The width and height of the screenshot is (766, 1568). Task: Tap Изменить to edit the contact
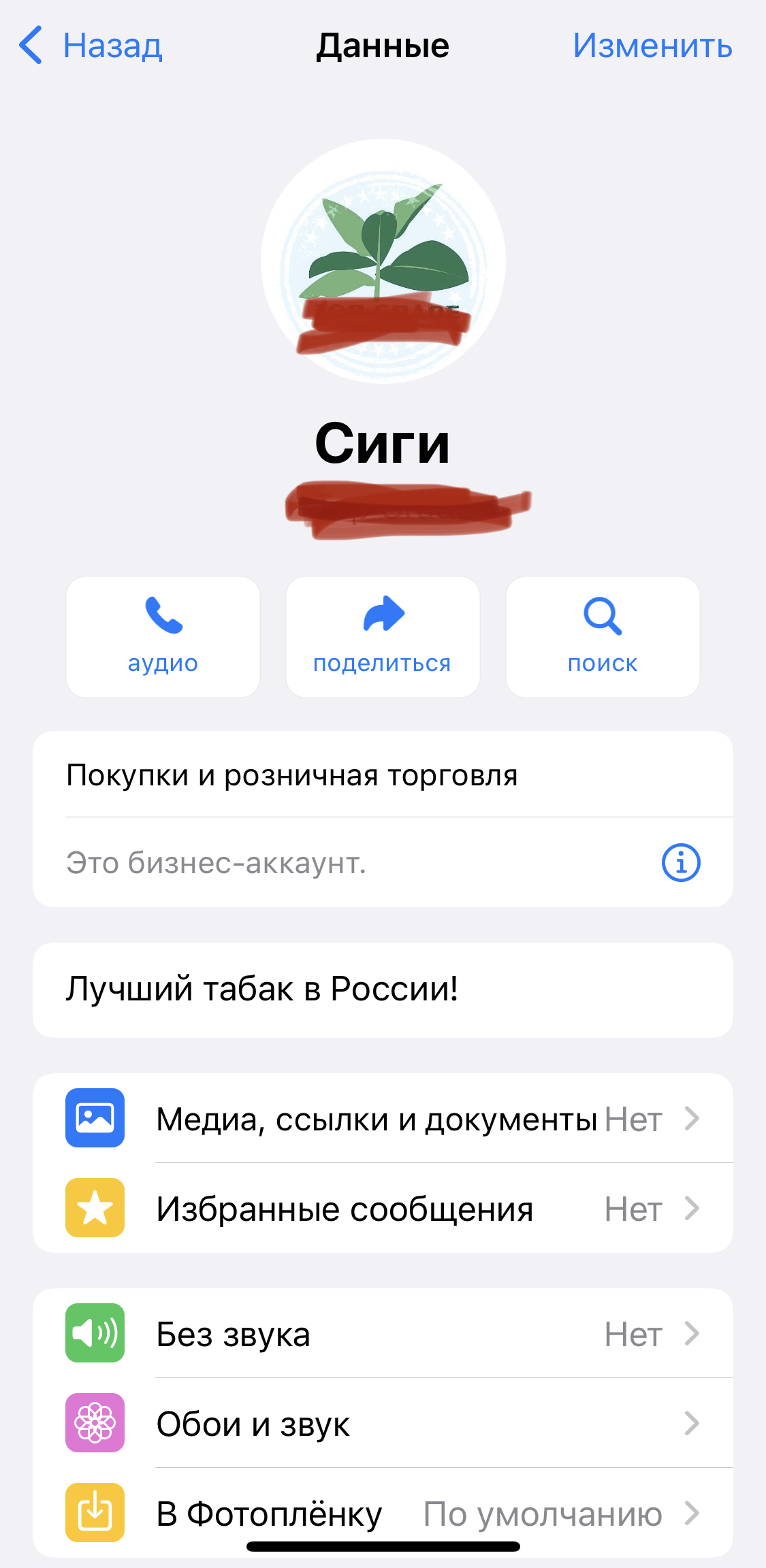[652, 46]
